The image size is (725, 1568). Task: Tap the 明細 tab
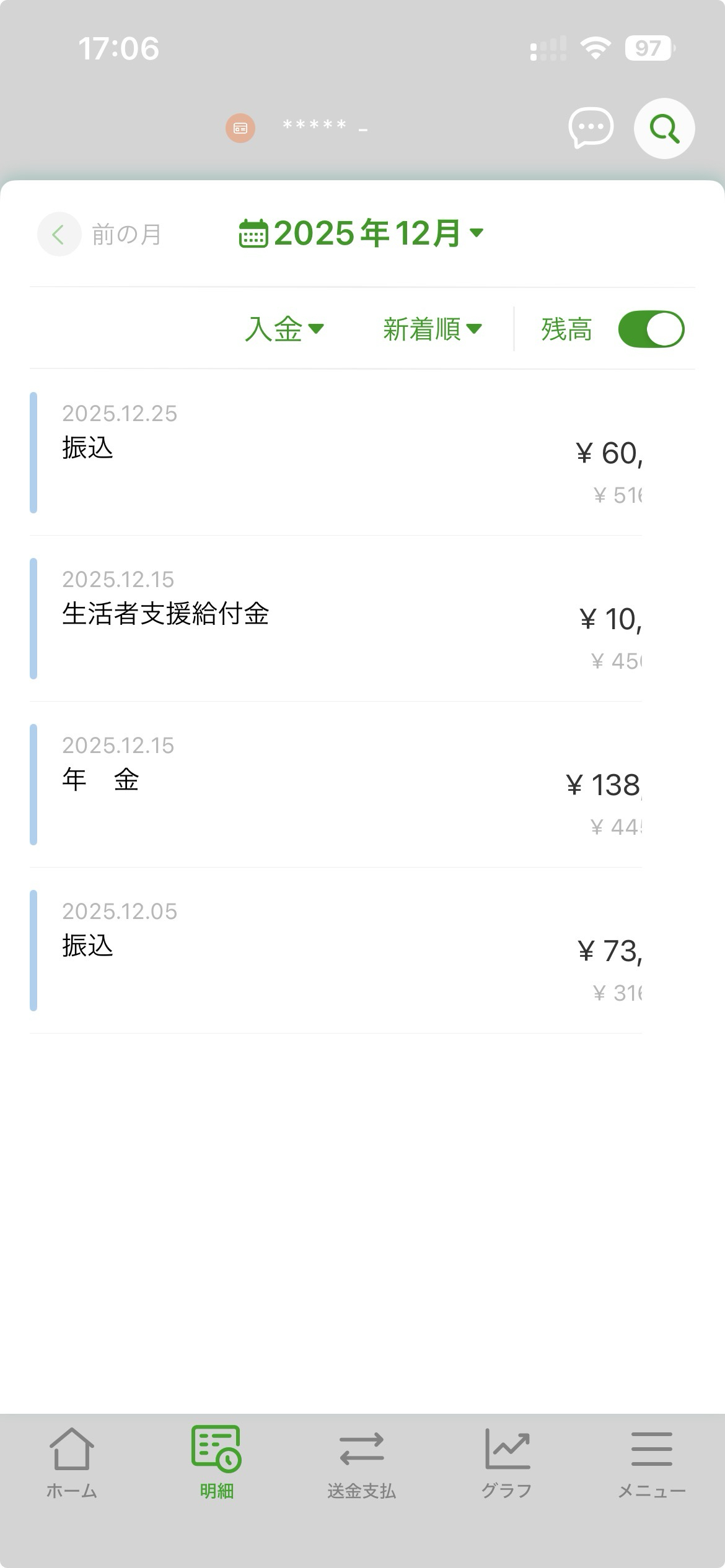tap(216, 1463)
